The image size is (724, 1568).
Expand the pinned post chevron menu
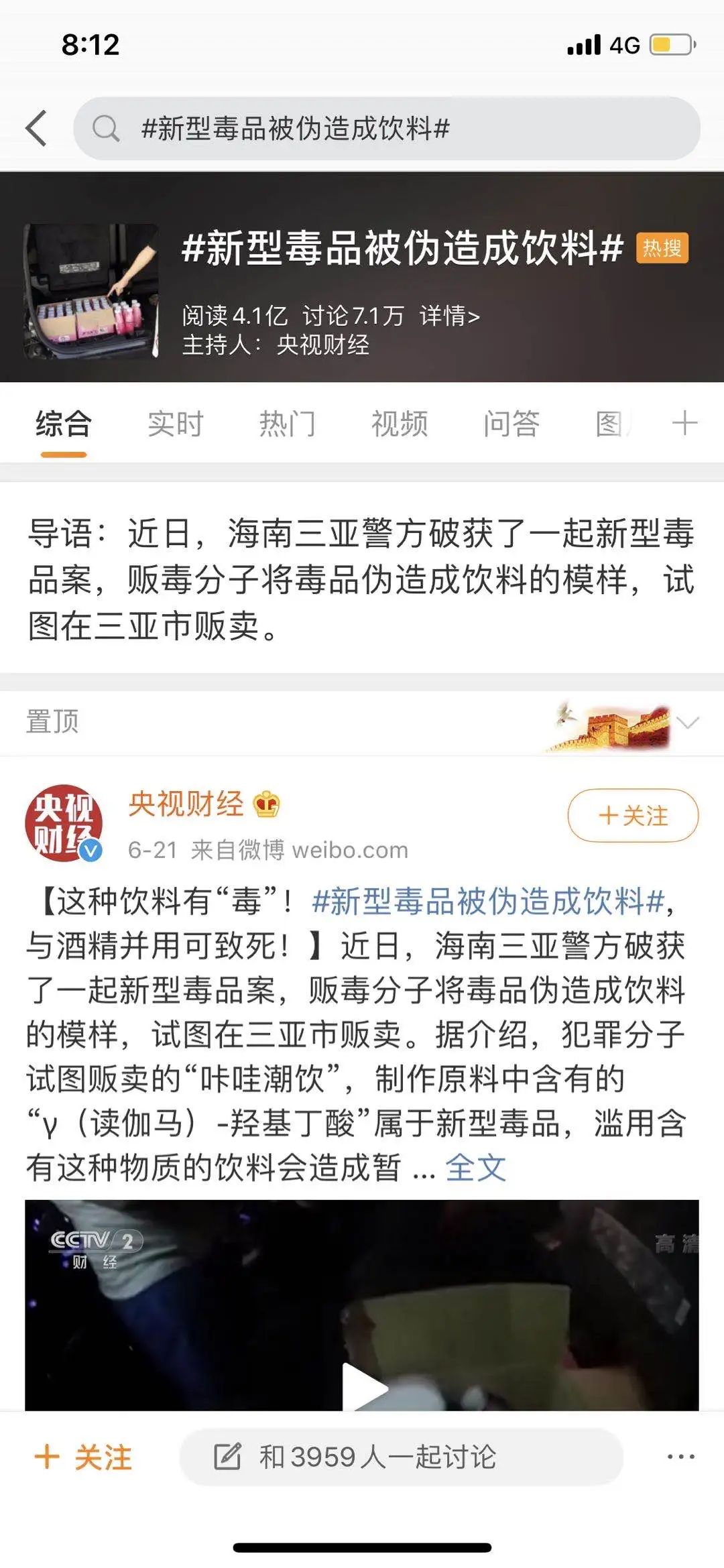click(688, 722)
